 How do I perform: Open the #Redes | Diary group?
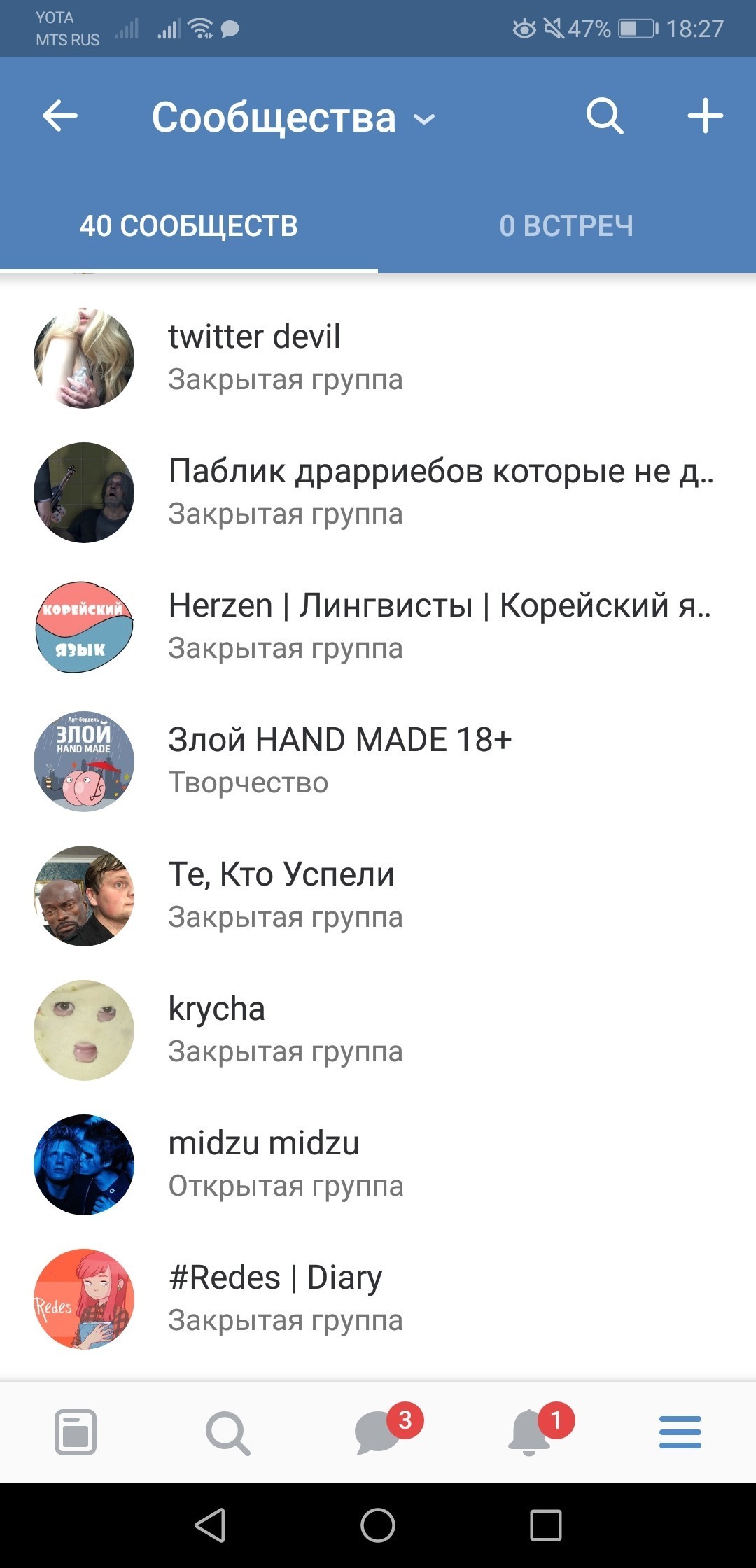pos(378,1298)
